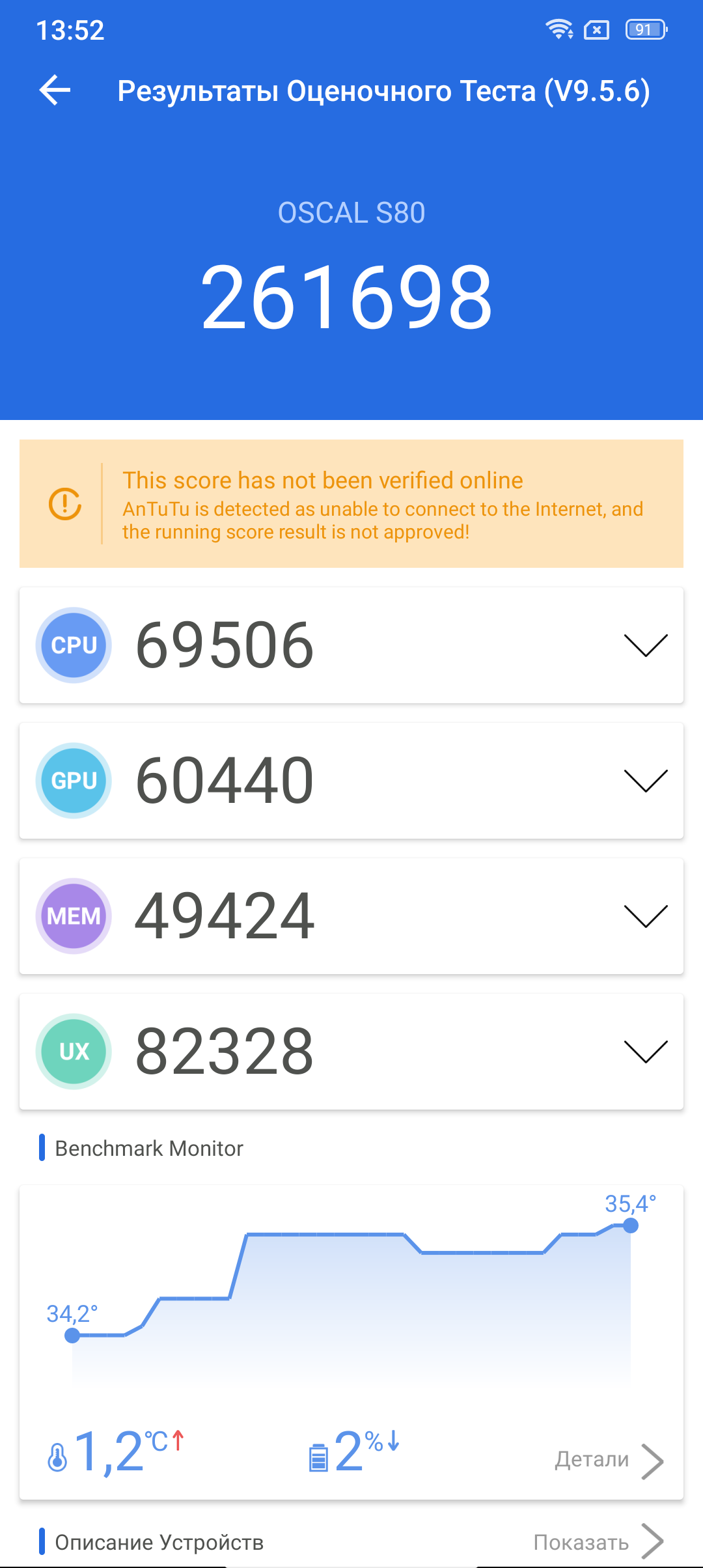Expand the MEM score breakdown
The height and width of the screenshot is (1568, 703).
pyautogui.click(x=351, y=916)
